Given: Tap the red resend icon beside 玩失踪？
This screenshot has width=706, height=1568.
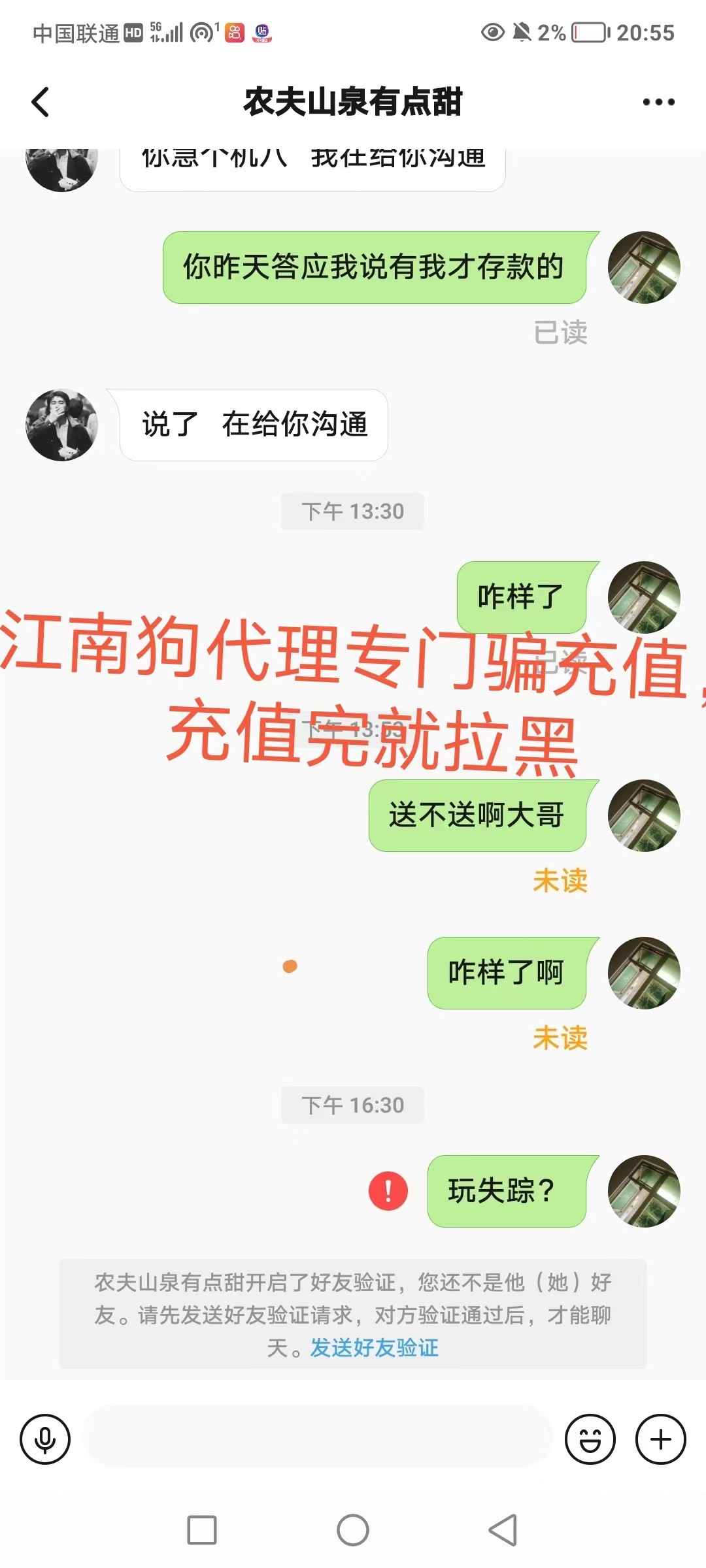Looking at the screenshot, I should (388, 1190).
